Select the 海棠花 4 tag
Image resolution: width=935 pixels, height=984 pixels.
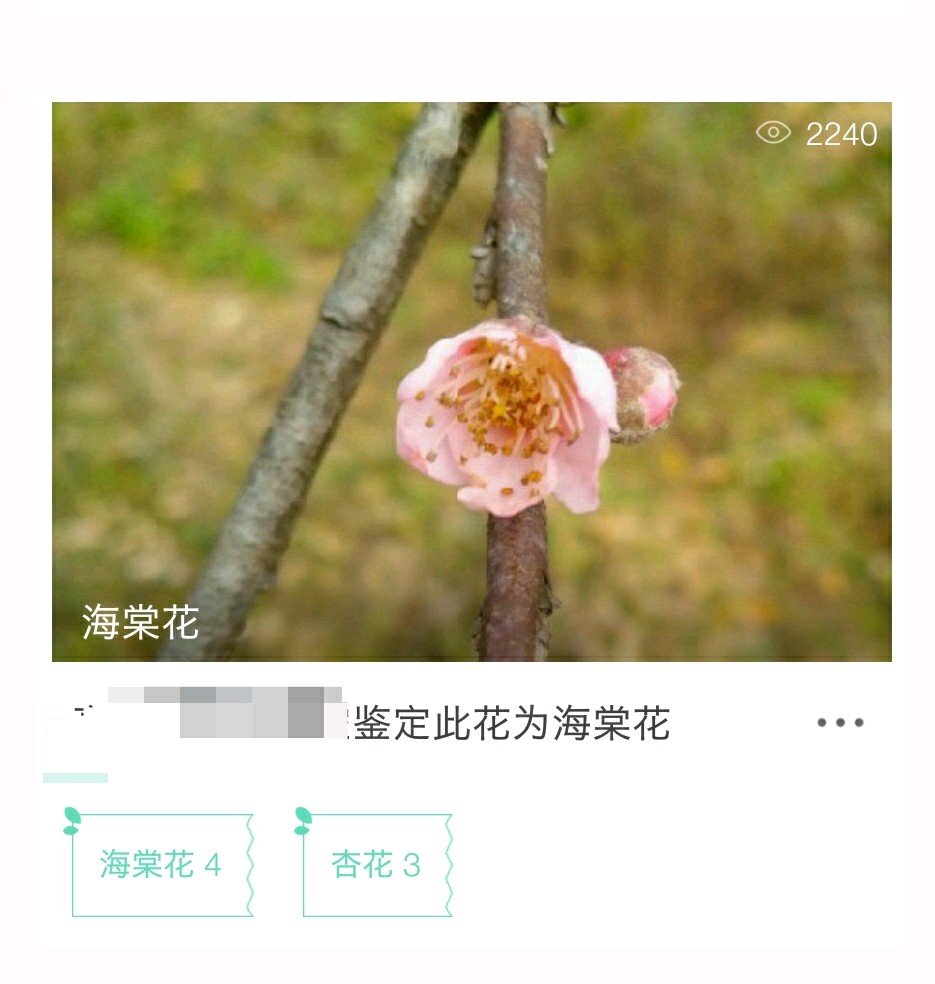pyautogui.click(x=161, y=865)
